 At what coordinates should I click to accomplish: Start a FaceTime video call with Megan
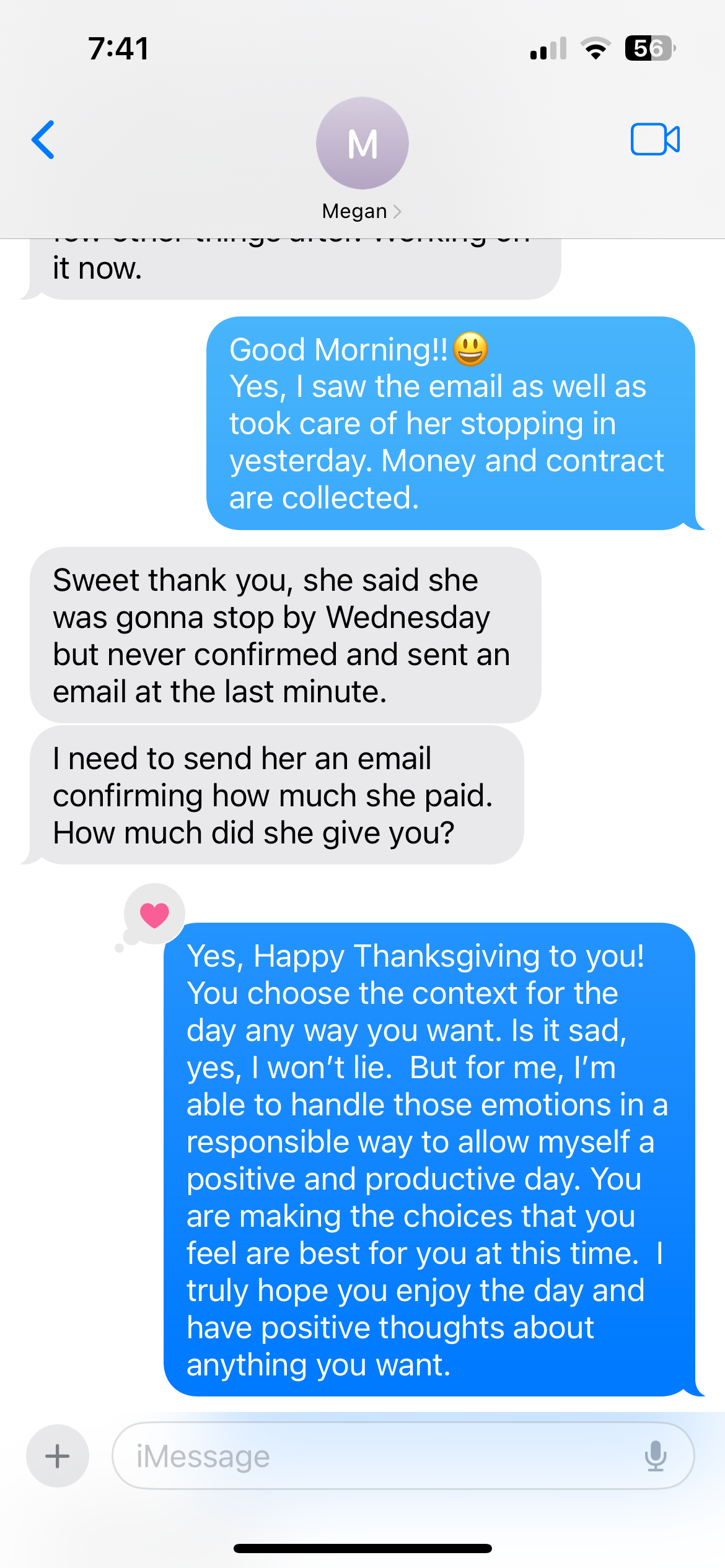tap(655, 139)
